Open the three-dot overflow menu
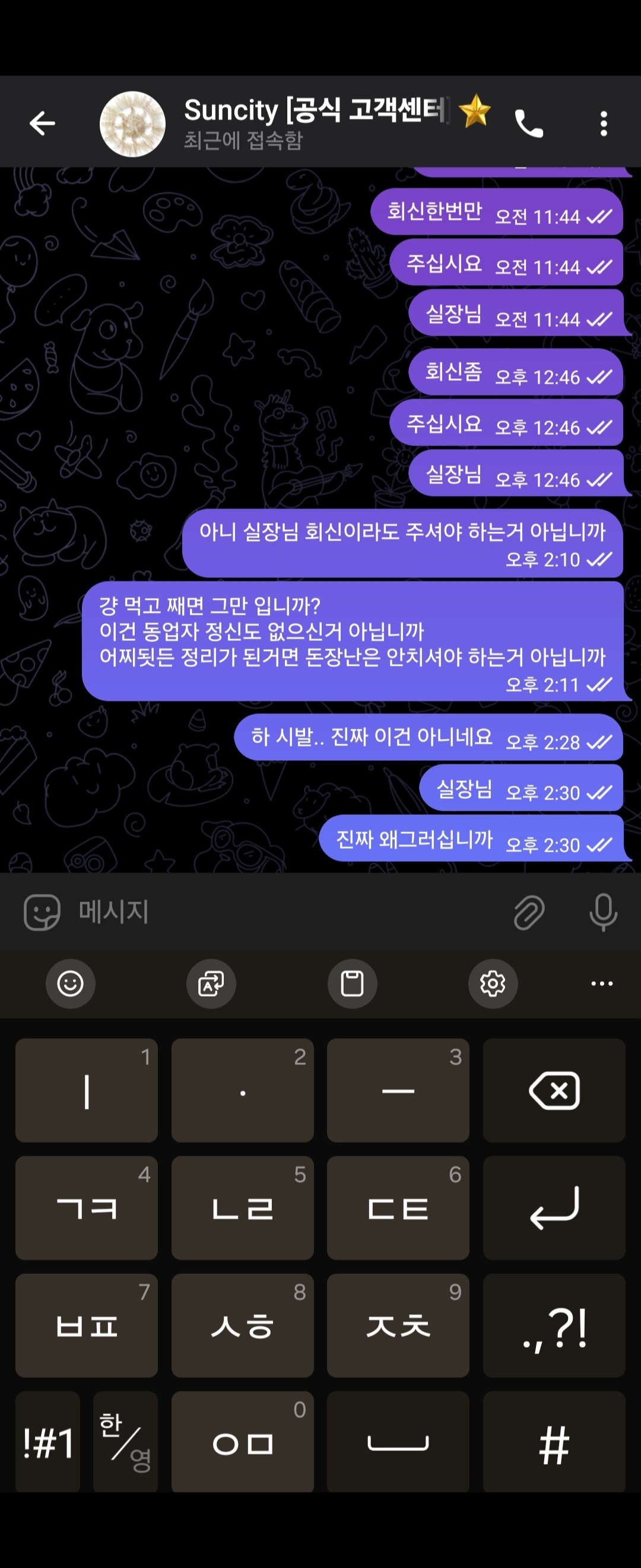 (x=603, y=124)
